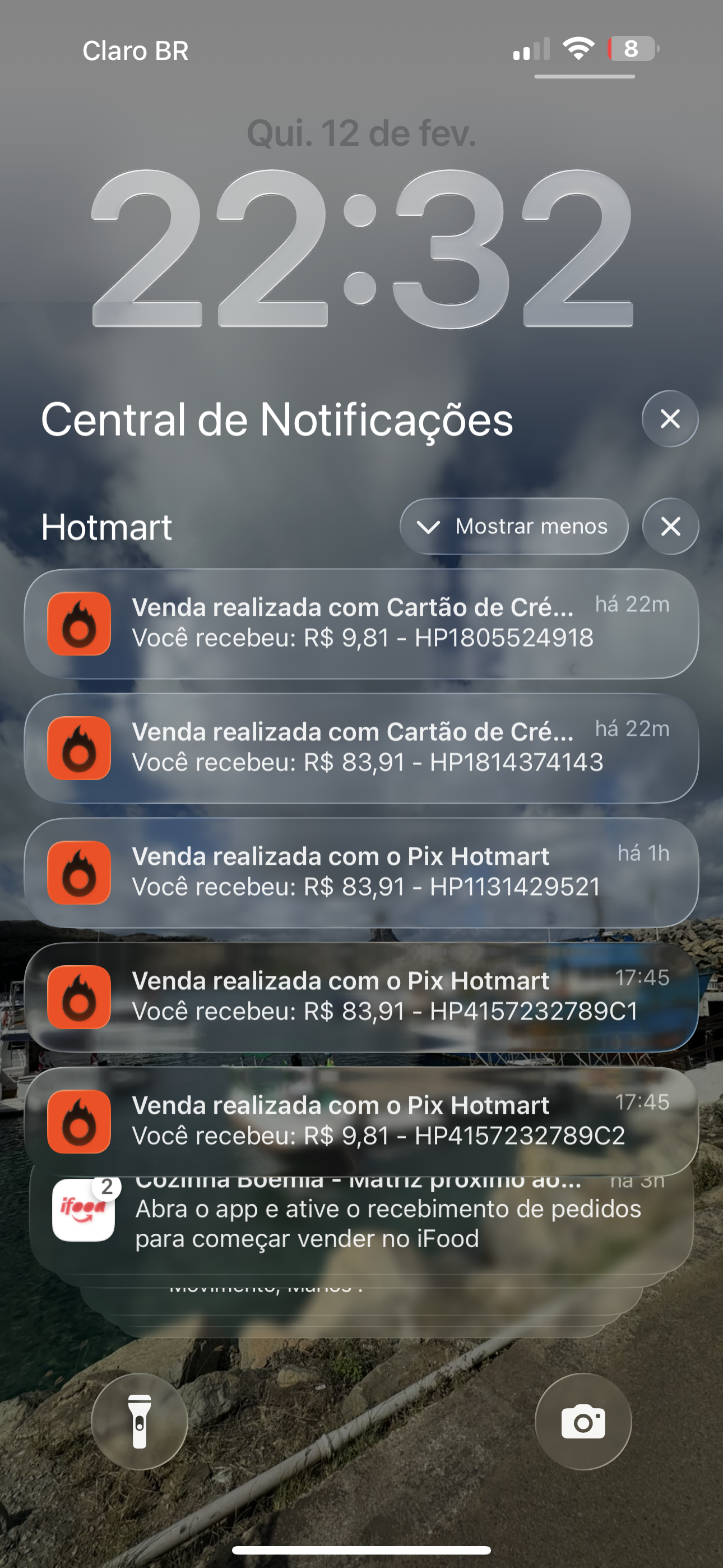The height and width of the screenshot is (1568, 723).
Task: Tap the home indicator bar at the bottom
Action: point(361,1549)
